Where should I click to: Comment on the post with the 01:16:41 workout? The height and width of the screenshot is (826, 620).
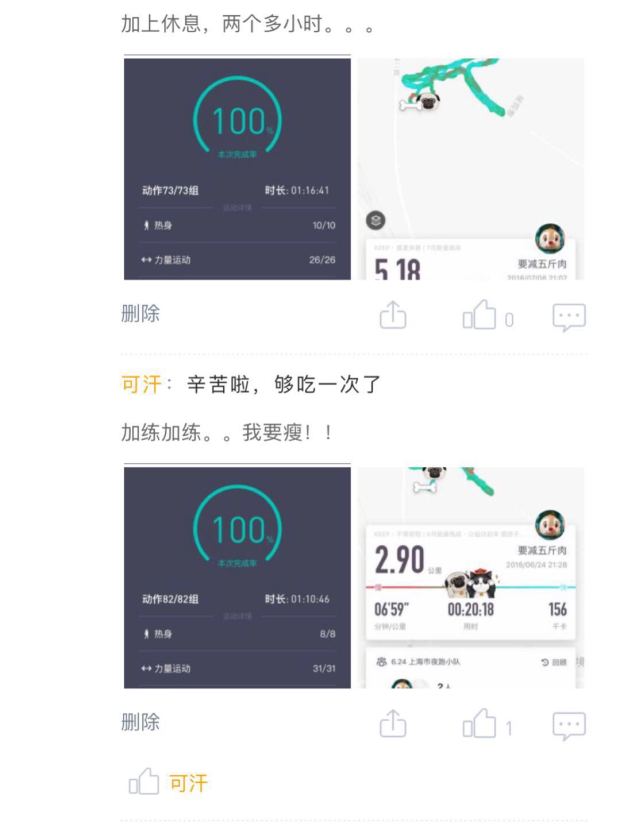(x=569, y=317)
